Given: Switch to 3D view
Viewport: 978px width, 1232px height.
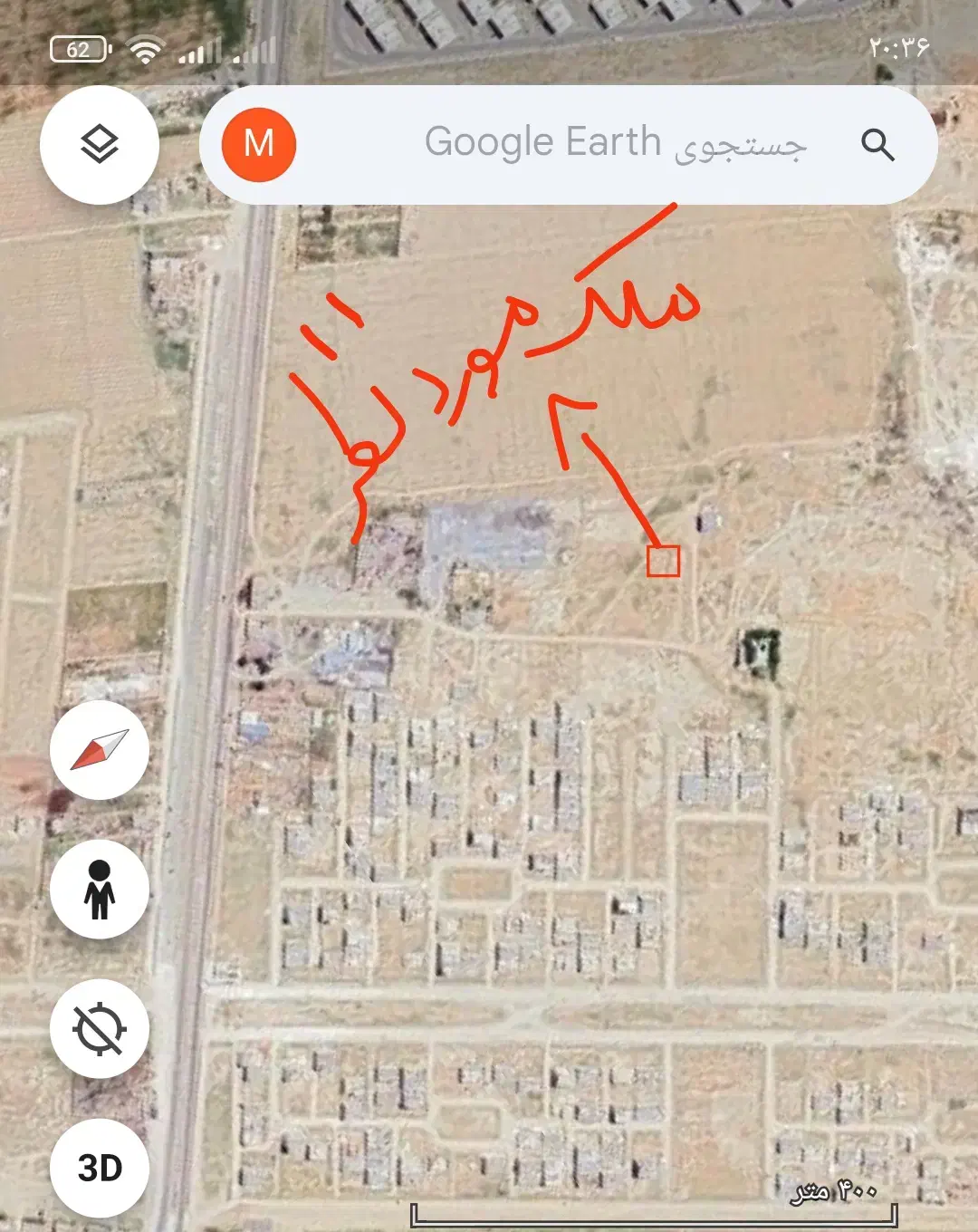Looking at the screenshot, I should tap(100, 1168).
